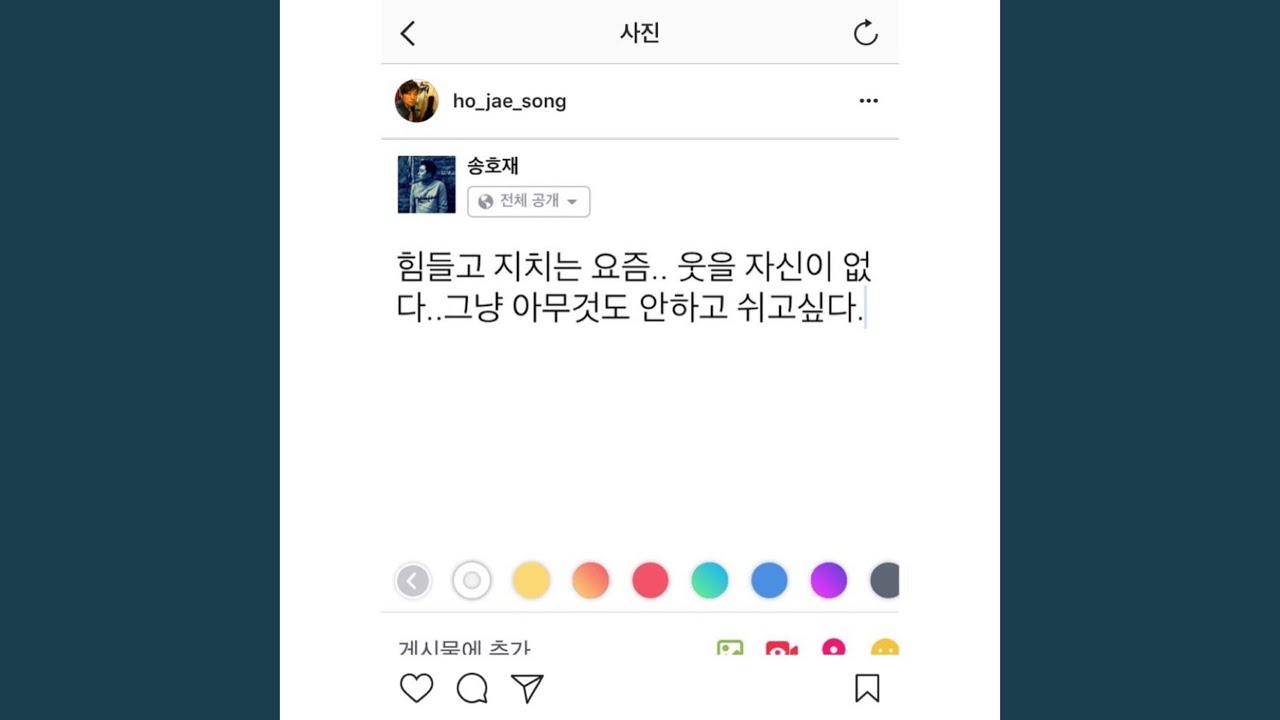Bookmark this post
Screen dimensions: 1280x720
867,688
